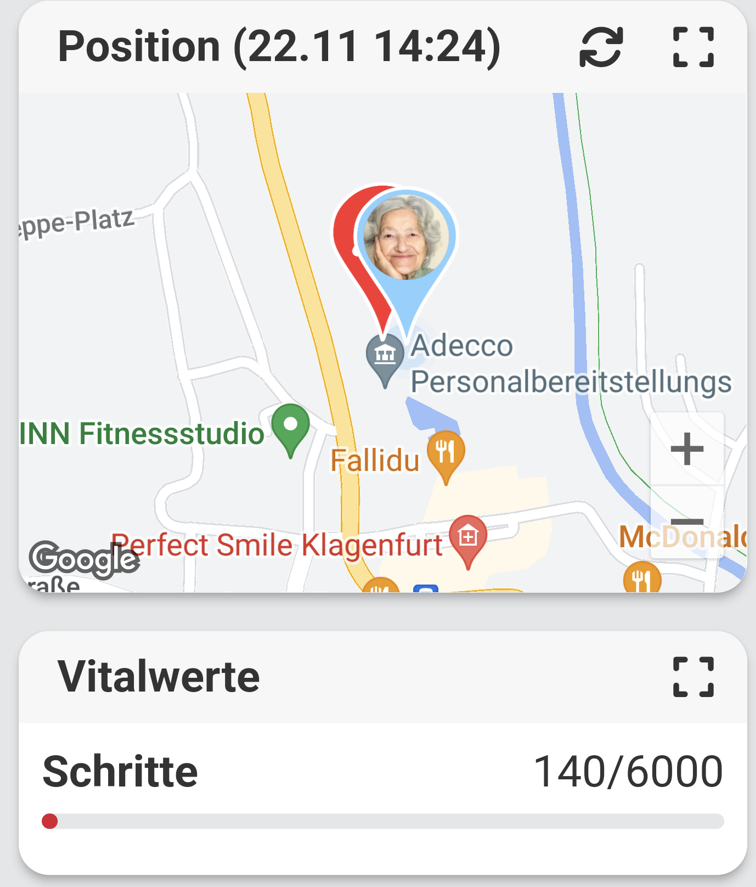Select the Adecco Personalbereitstellungs marker
The image size is (756, 887).
pyautogui.click(x=385, y=357)
